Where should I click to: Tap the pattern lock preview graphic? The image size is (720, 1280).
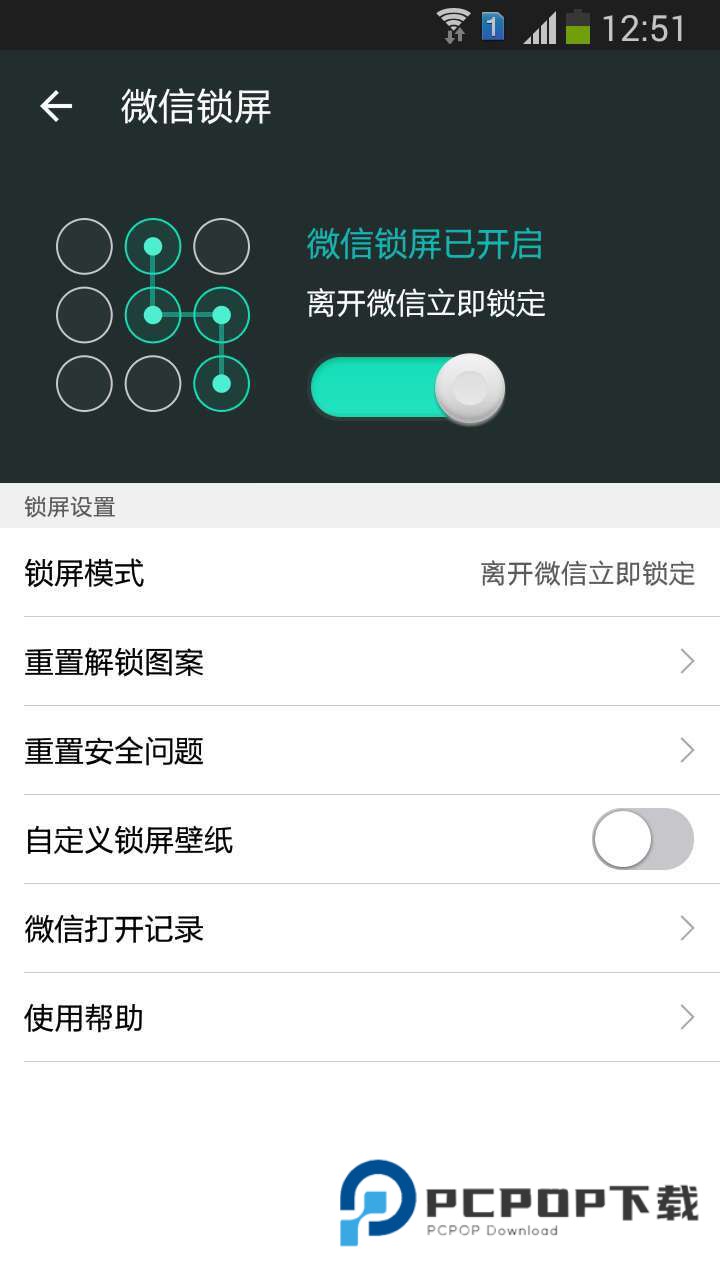[152, 314]
